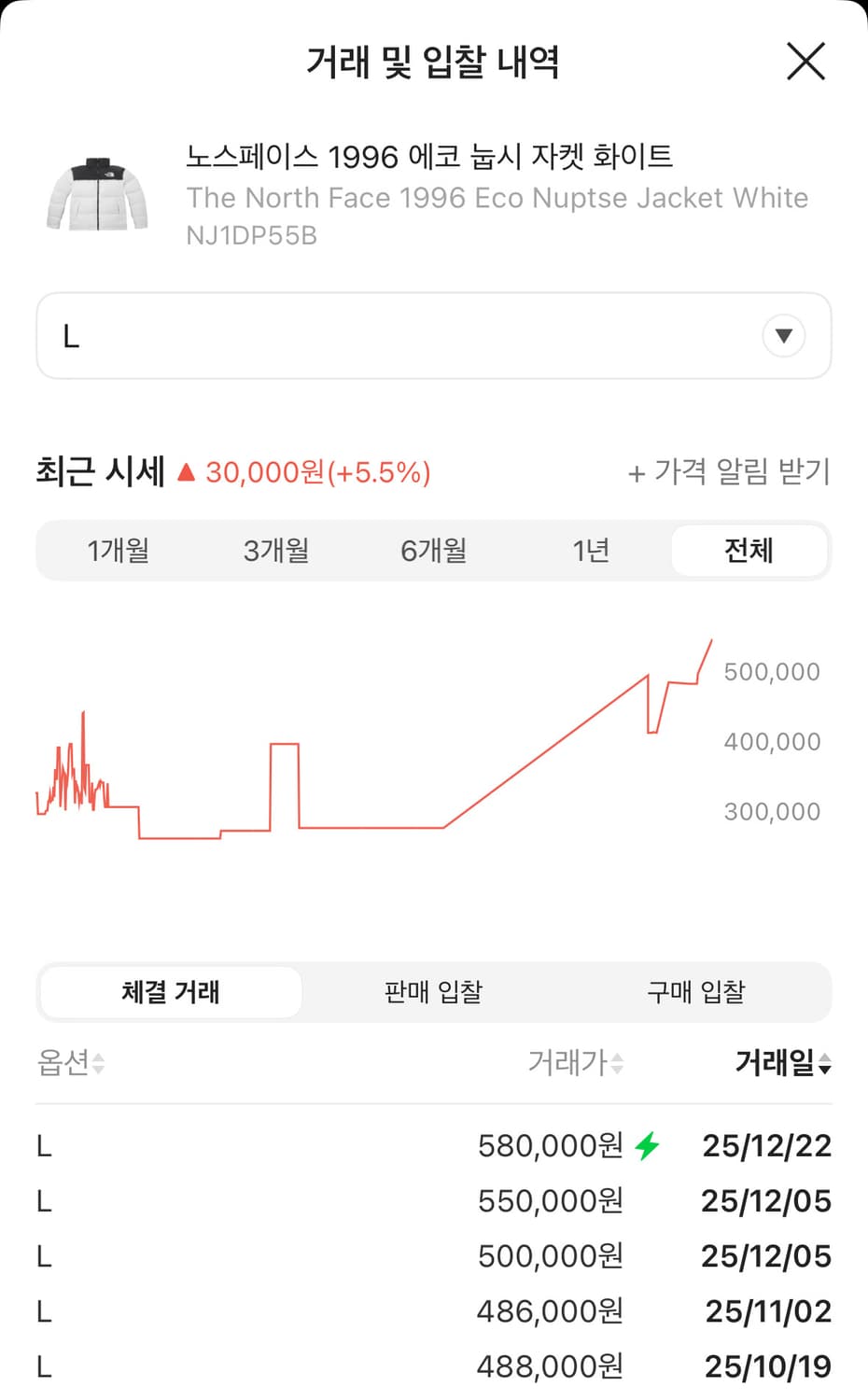Open the 구매 입찰 tab

[694, 992]
